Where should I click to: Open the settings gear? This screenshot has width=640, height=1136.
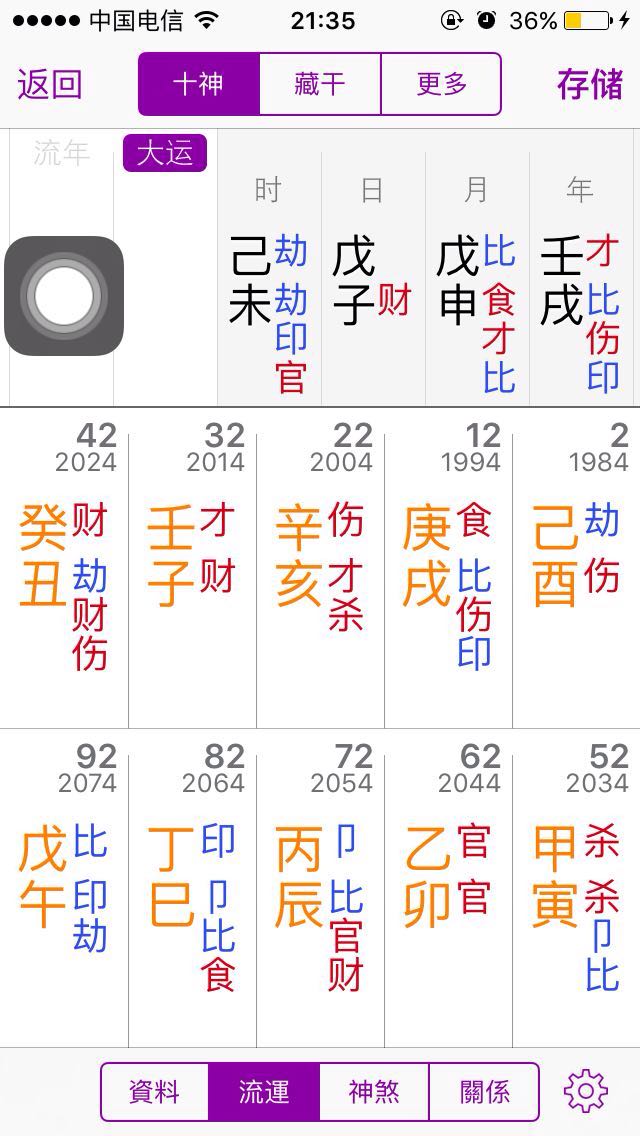click(586, 1091)
